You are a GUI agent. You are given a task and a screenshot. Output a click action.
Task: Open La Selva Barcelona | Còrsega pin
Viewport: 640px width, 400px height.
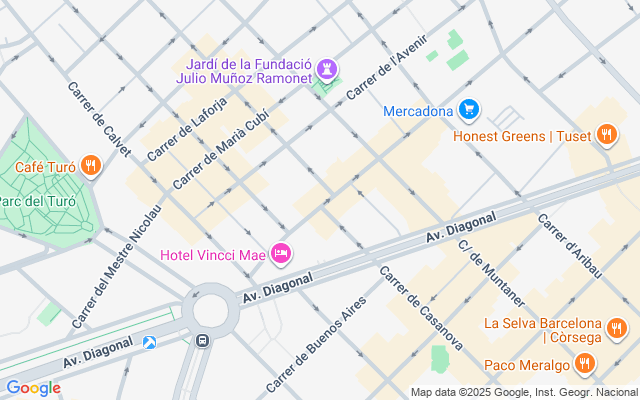[618, 325]
